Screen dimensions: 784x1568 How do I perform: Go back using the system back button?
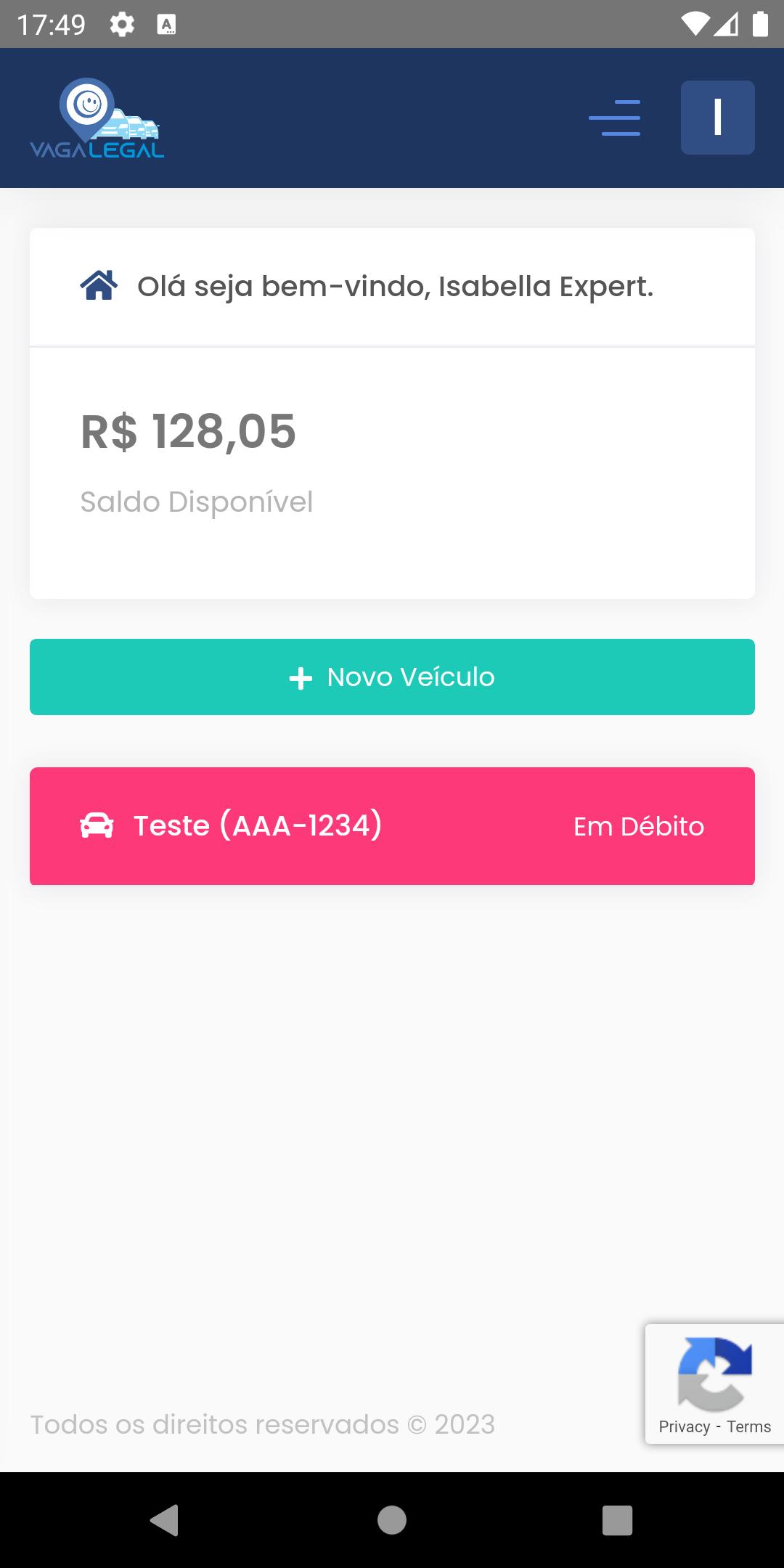(164, 1519)
